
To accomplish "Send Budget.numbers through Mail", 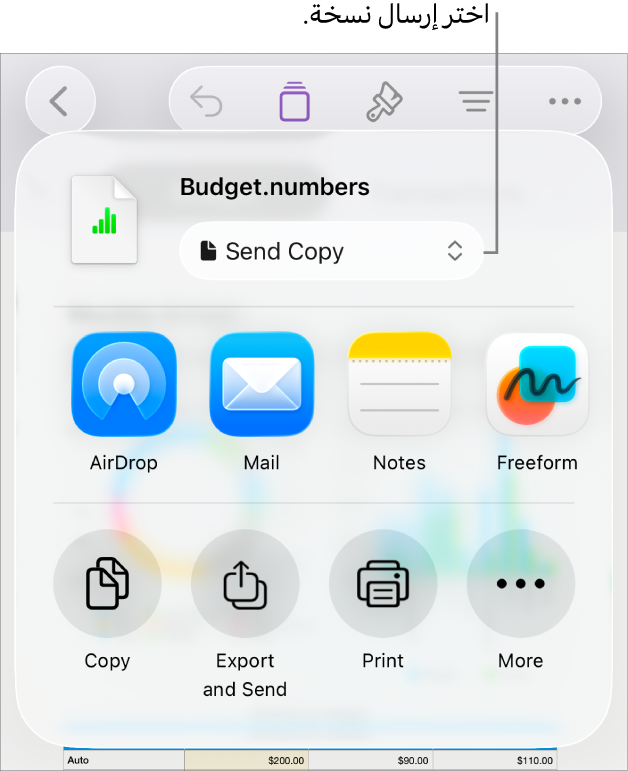I will [x=261, y=384].
